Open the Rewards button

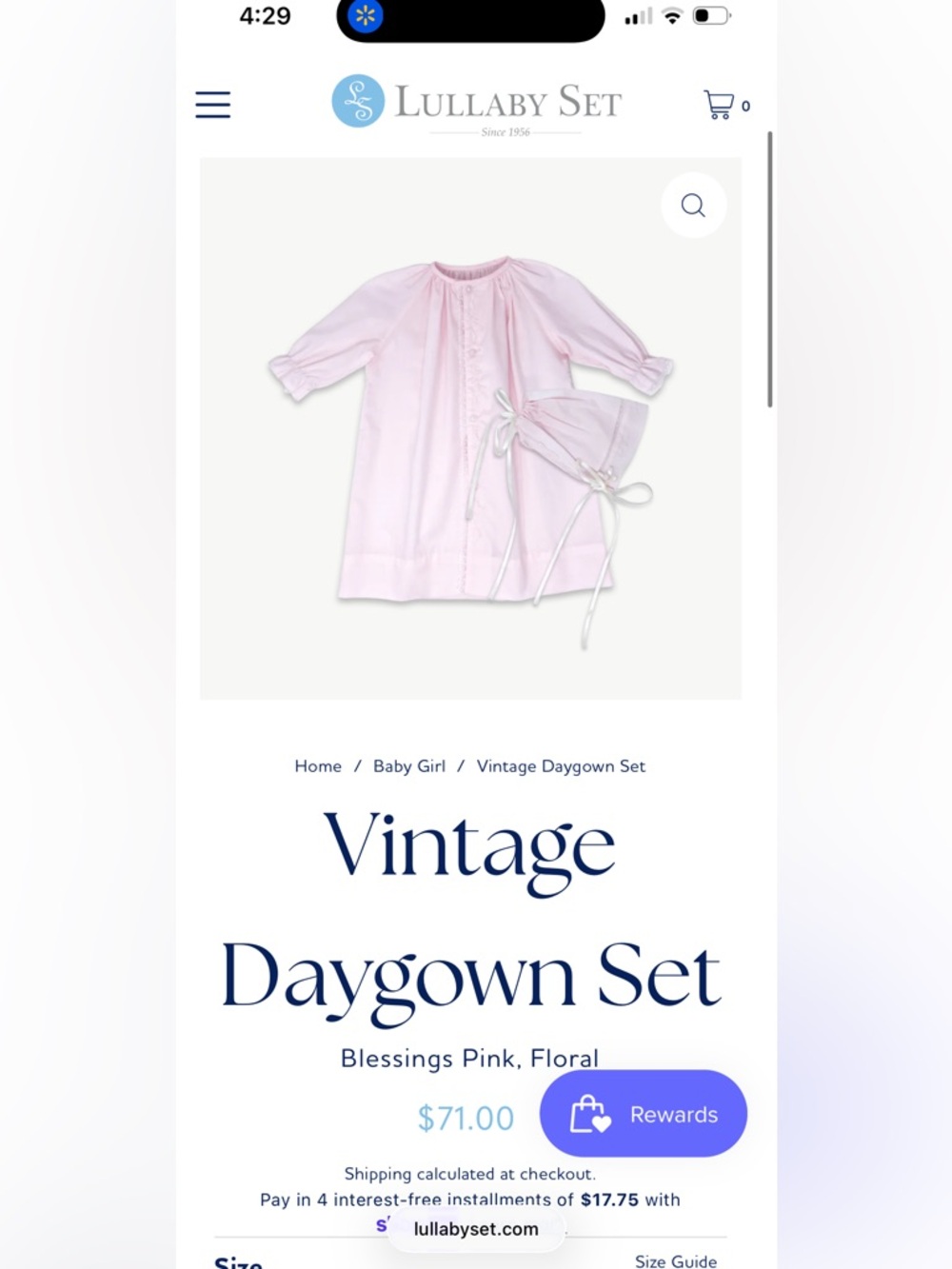pyautogui.click(x=644, y=1114)
